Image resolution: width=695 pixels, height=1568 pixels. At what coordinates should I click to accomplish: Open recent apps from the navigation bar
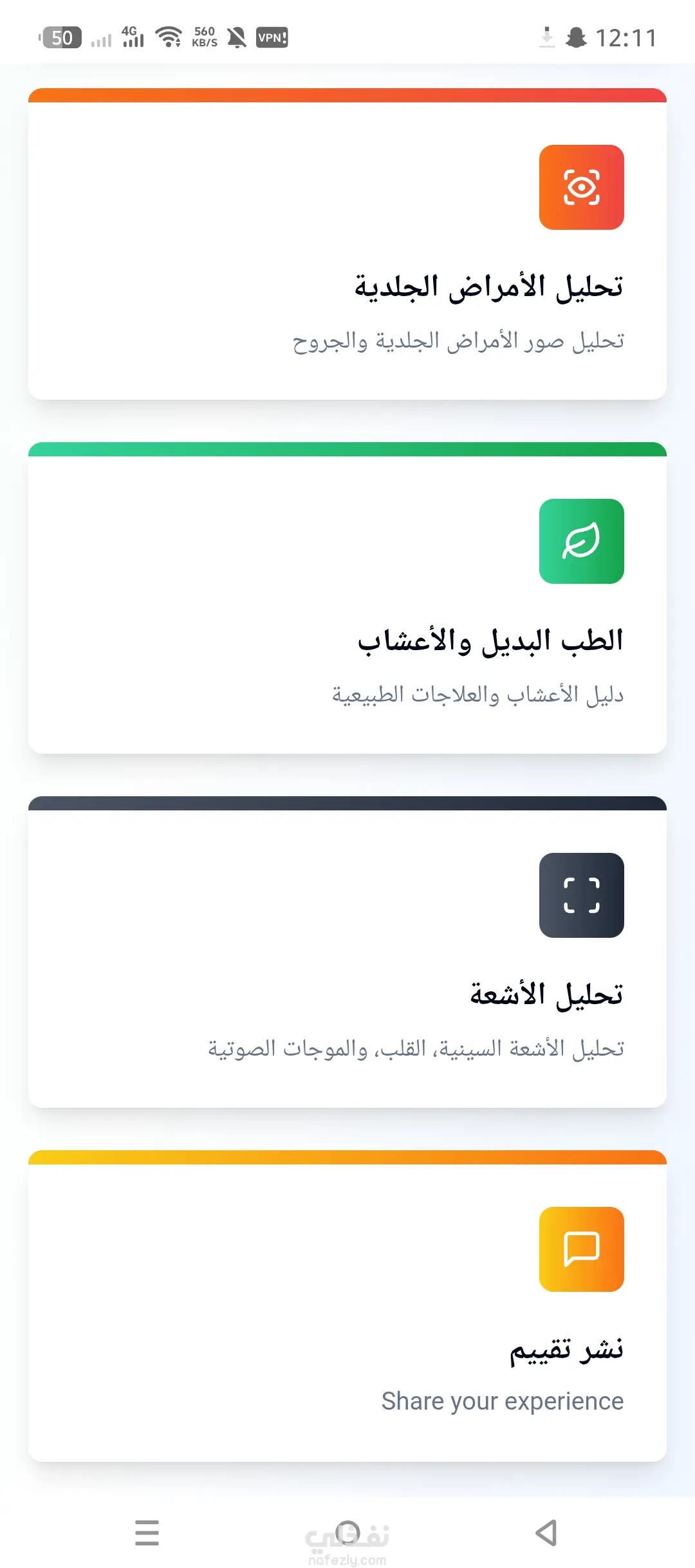pos(147,1533)
